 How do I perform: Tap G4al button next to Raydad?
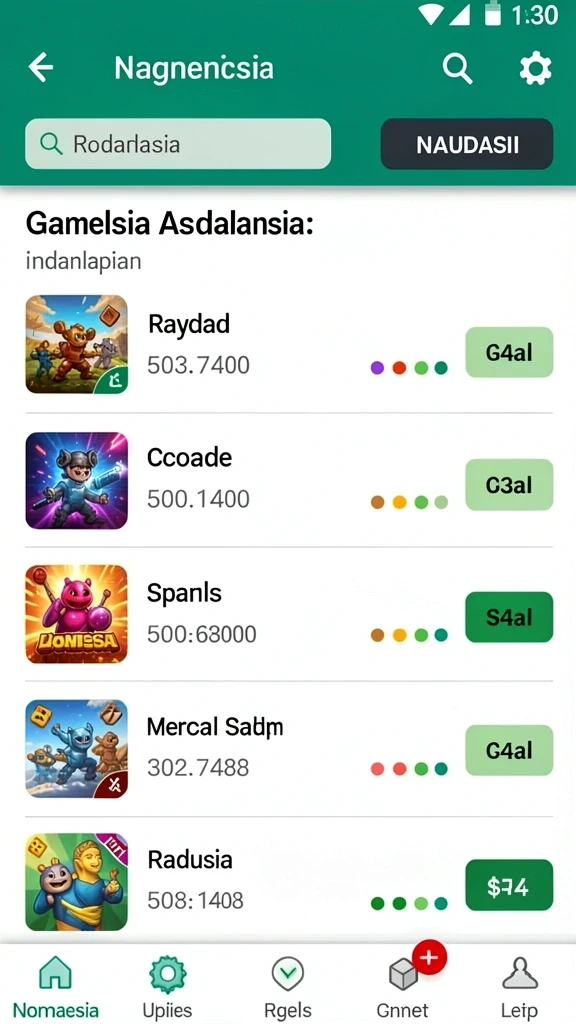pyautogui.click(x=509, y=353)
